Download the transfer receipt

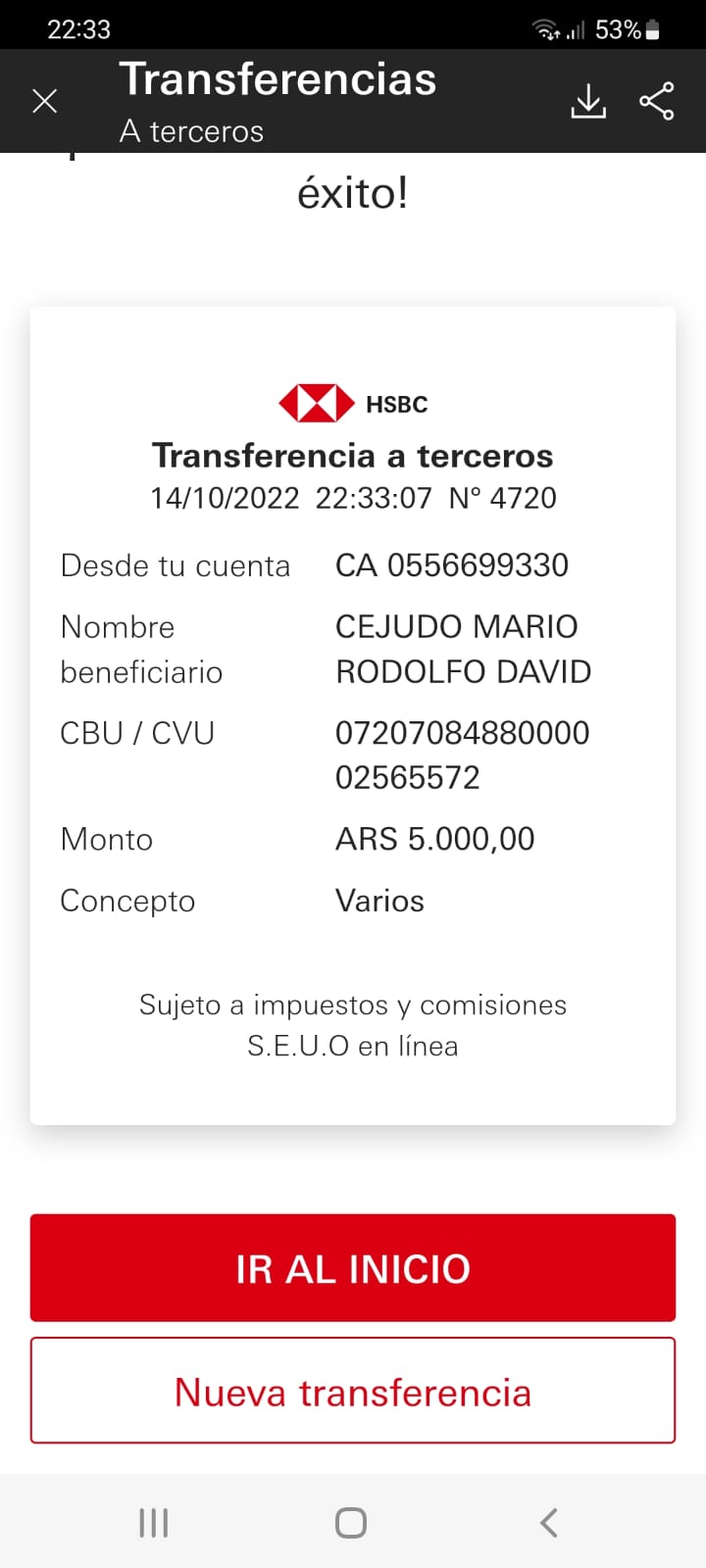coord(588,101)
